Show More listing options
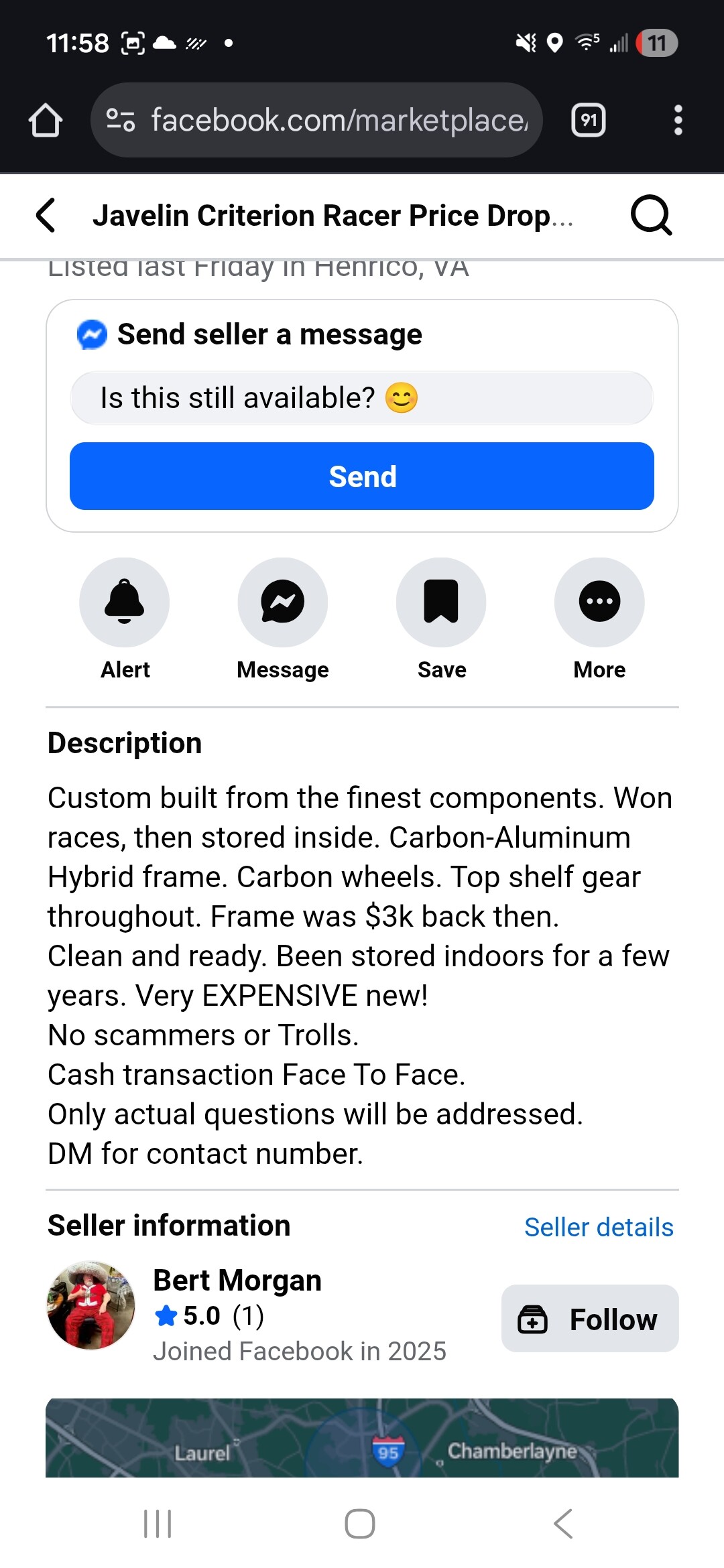 click(x=599, y=602)
